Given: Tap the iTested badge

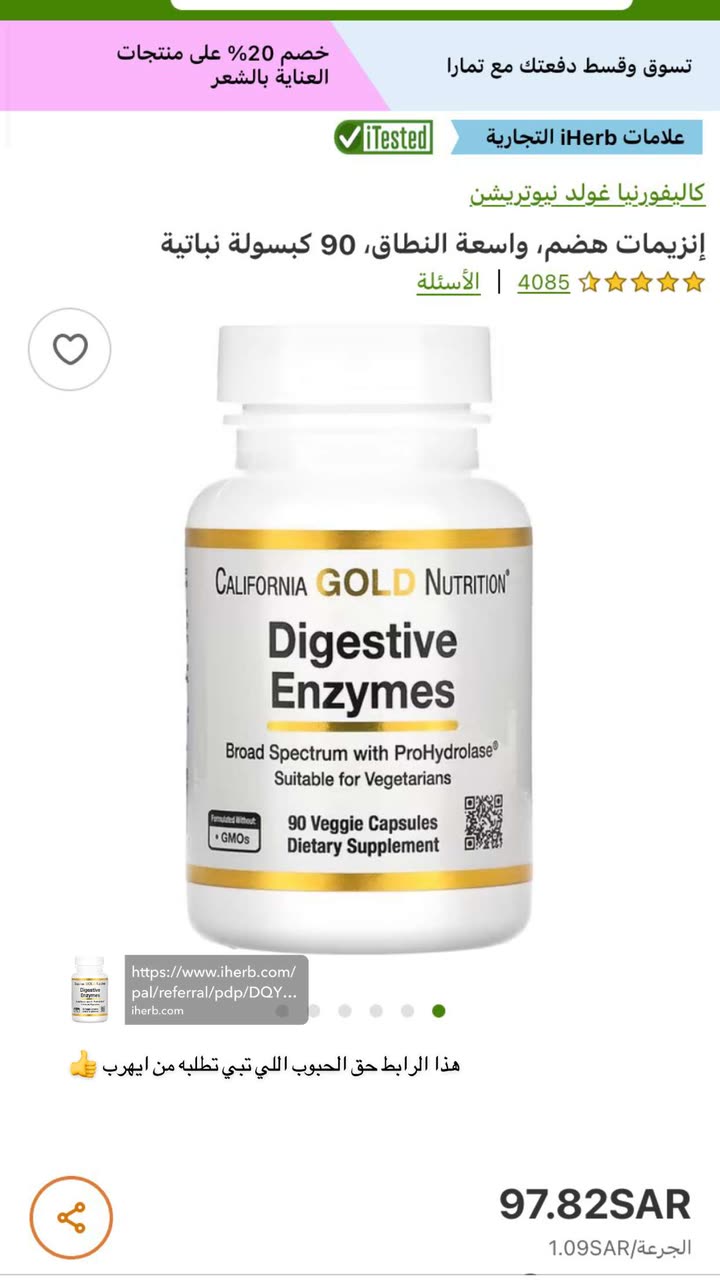Looking at the screenshot, I should tap(384, 138).
